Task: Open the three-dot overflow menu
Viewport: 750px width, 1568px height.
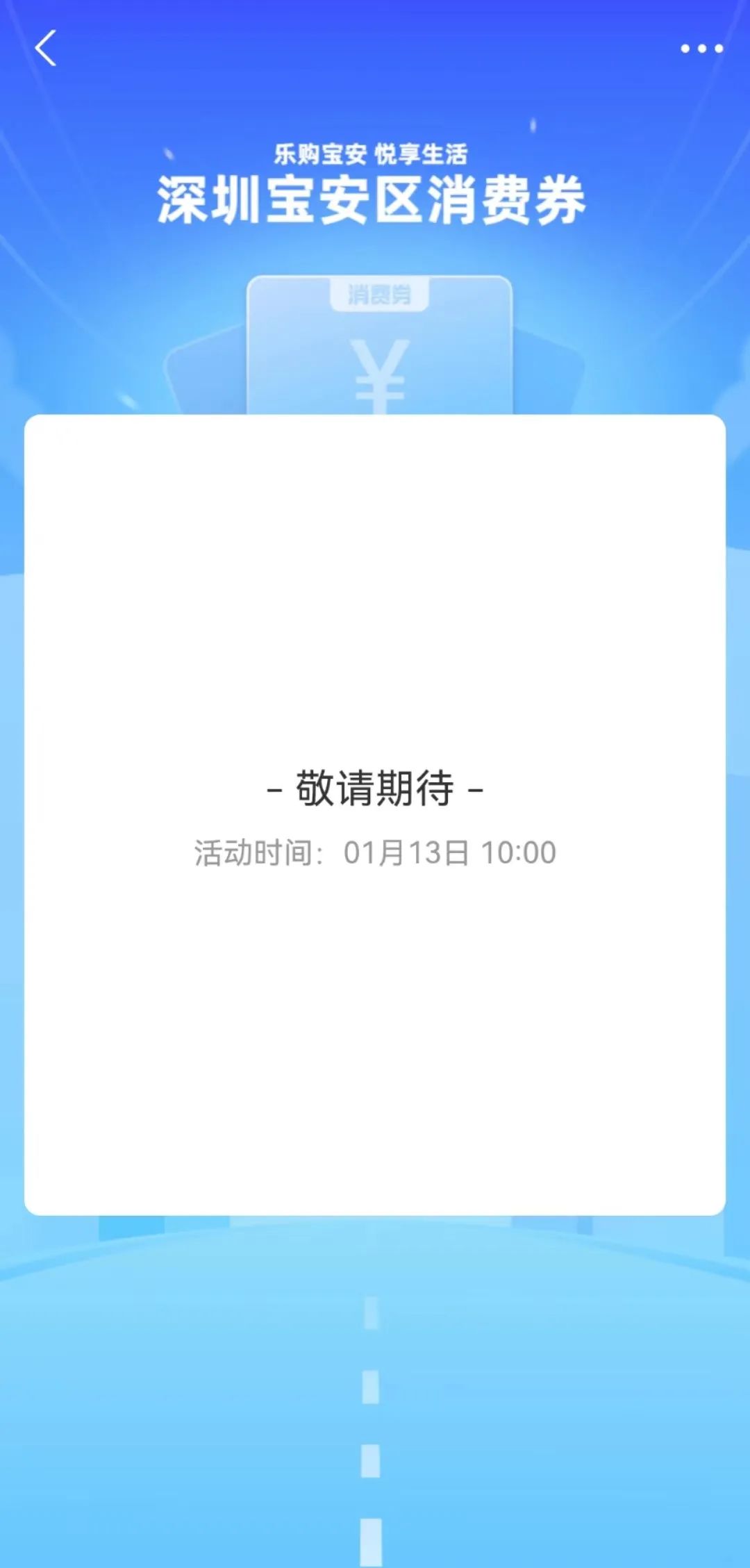Action: [x=701, y=49]
